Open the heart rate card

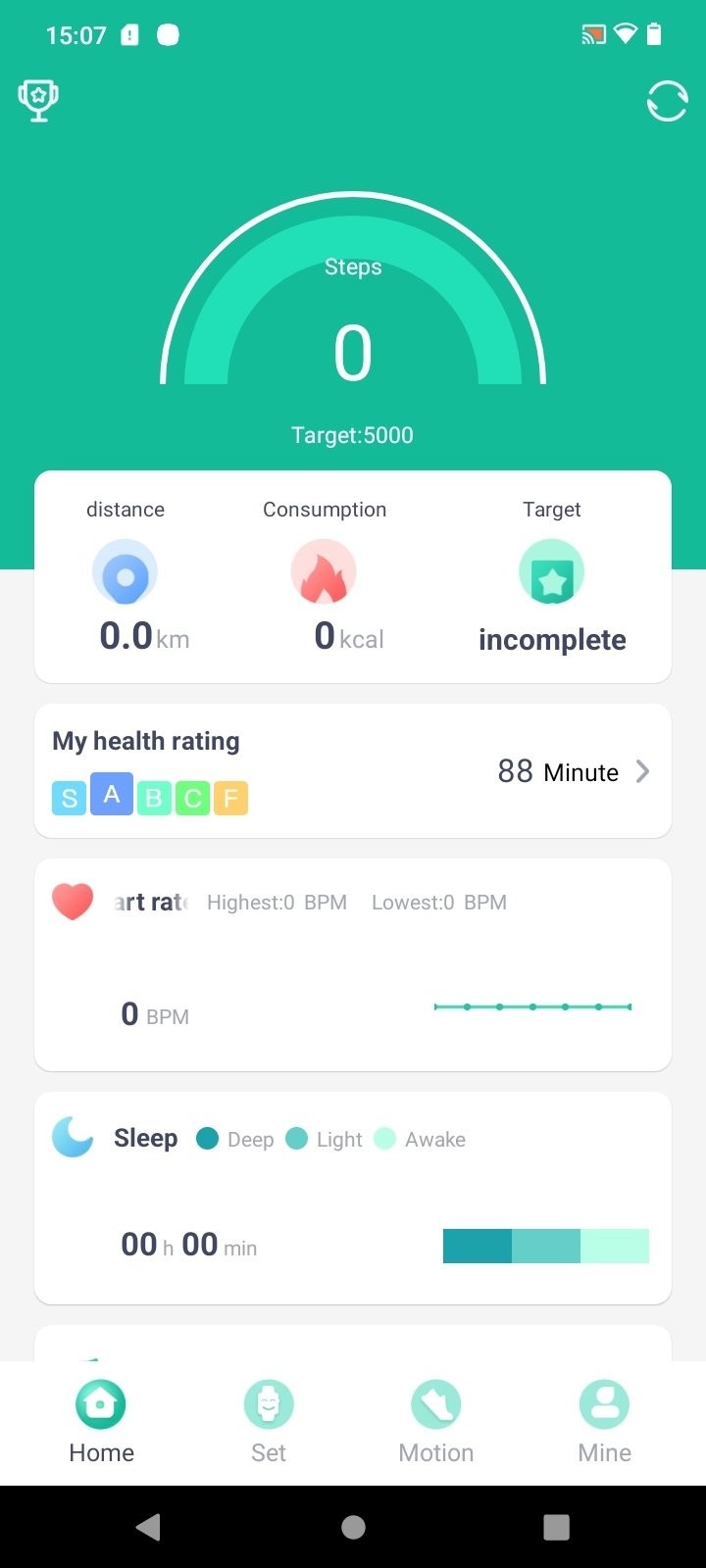tap(353, 964)
